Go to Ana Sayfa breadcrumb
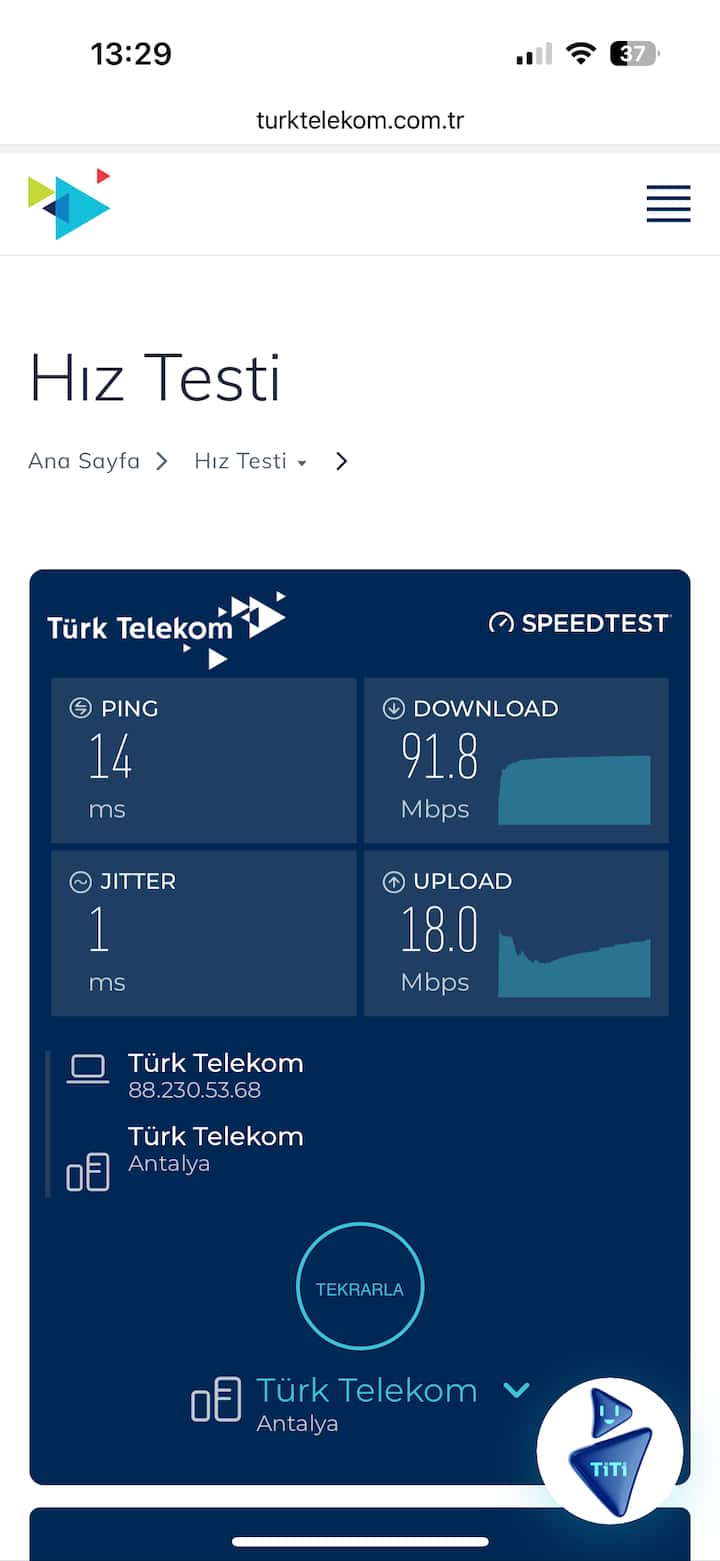This screenshot has height=1561, width=720. point(84,461)
